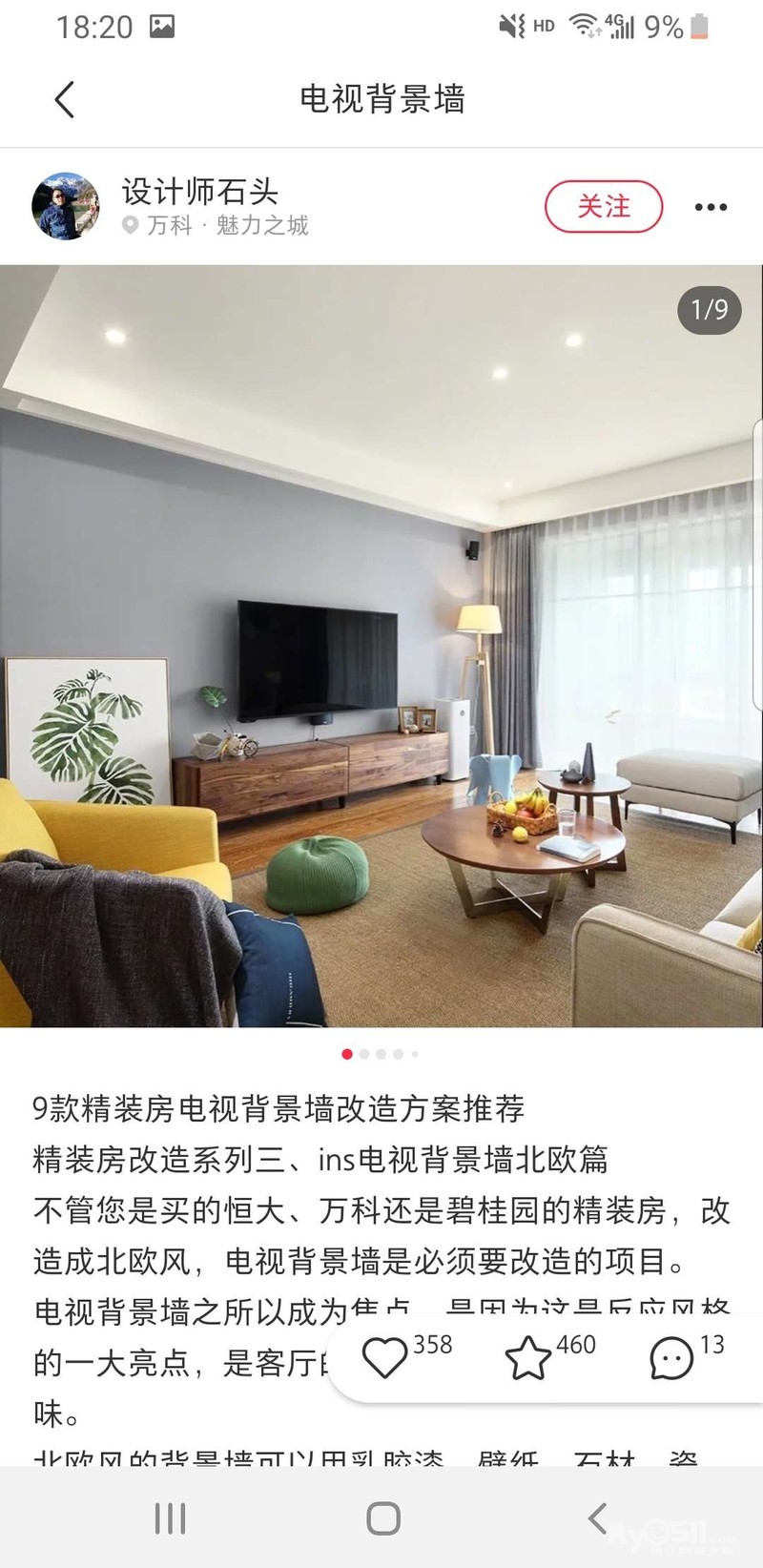
Task: View the living room photo full screen
Action: click(381, 646)
